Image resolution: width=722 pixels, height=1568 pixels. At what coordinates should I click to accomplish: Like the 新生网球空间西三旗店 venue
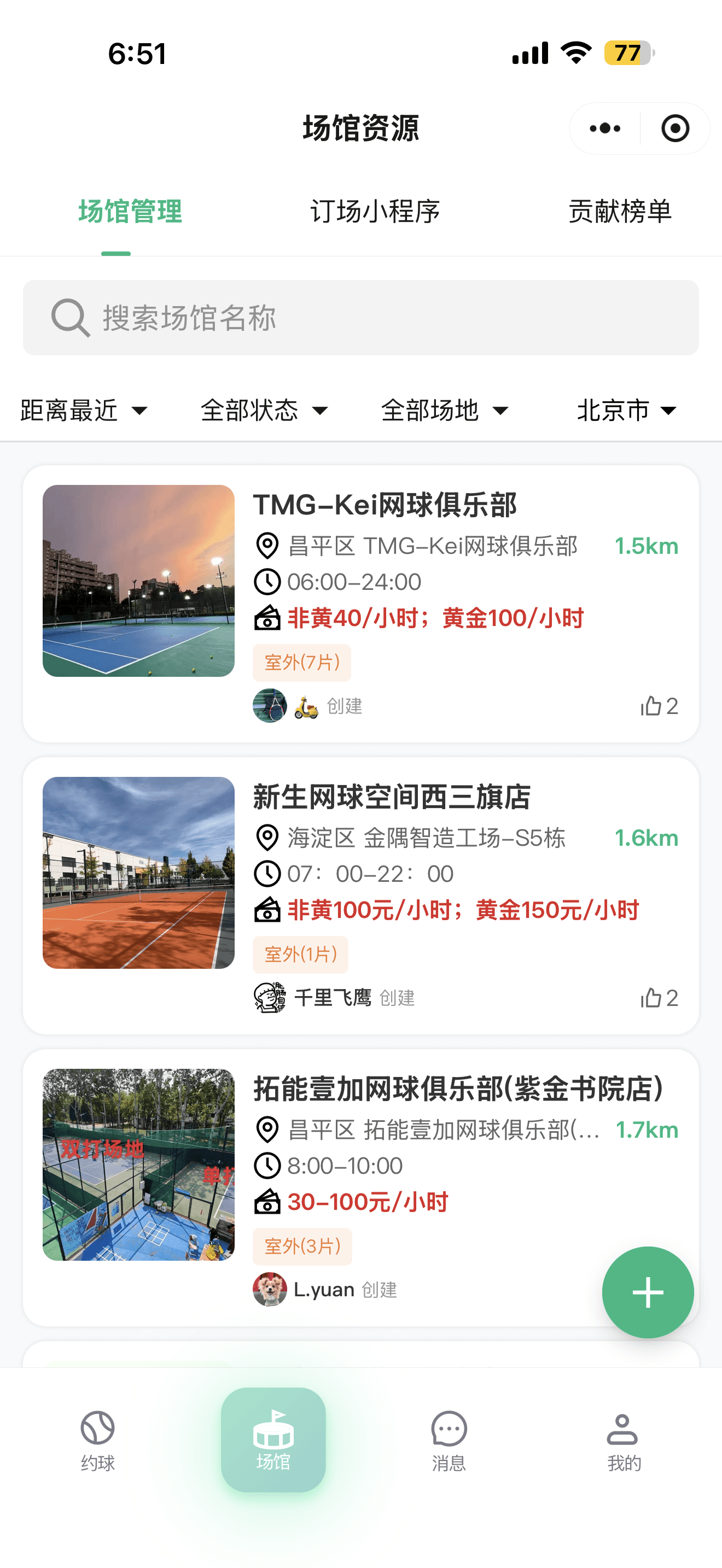pyautogui.click(x=659, y=998)
